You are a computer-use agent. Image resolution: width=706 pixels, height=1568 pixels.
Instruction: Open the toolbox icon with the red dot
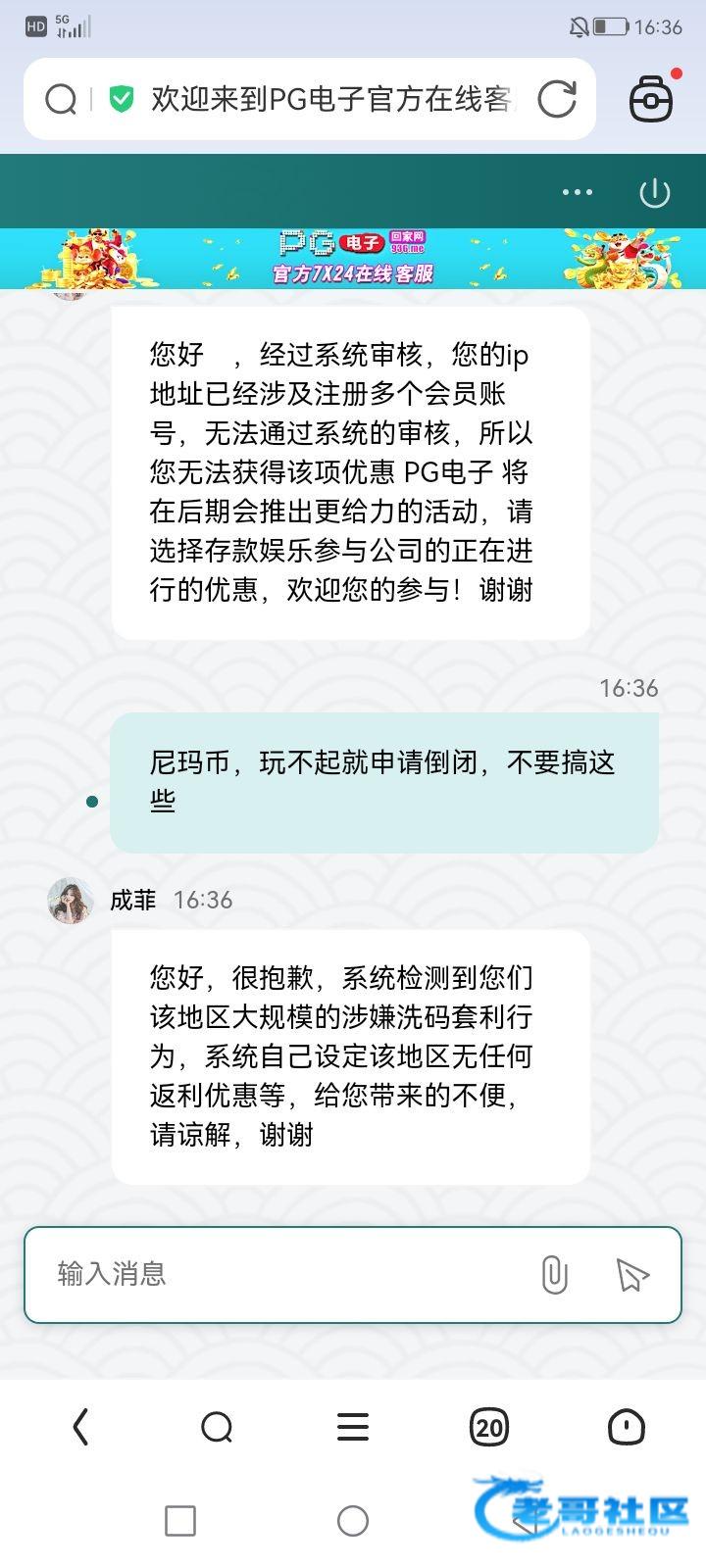[651, 99]
